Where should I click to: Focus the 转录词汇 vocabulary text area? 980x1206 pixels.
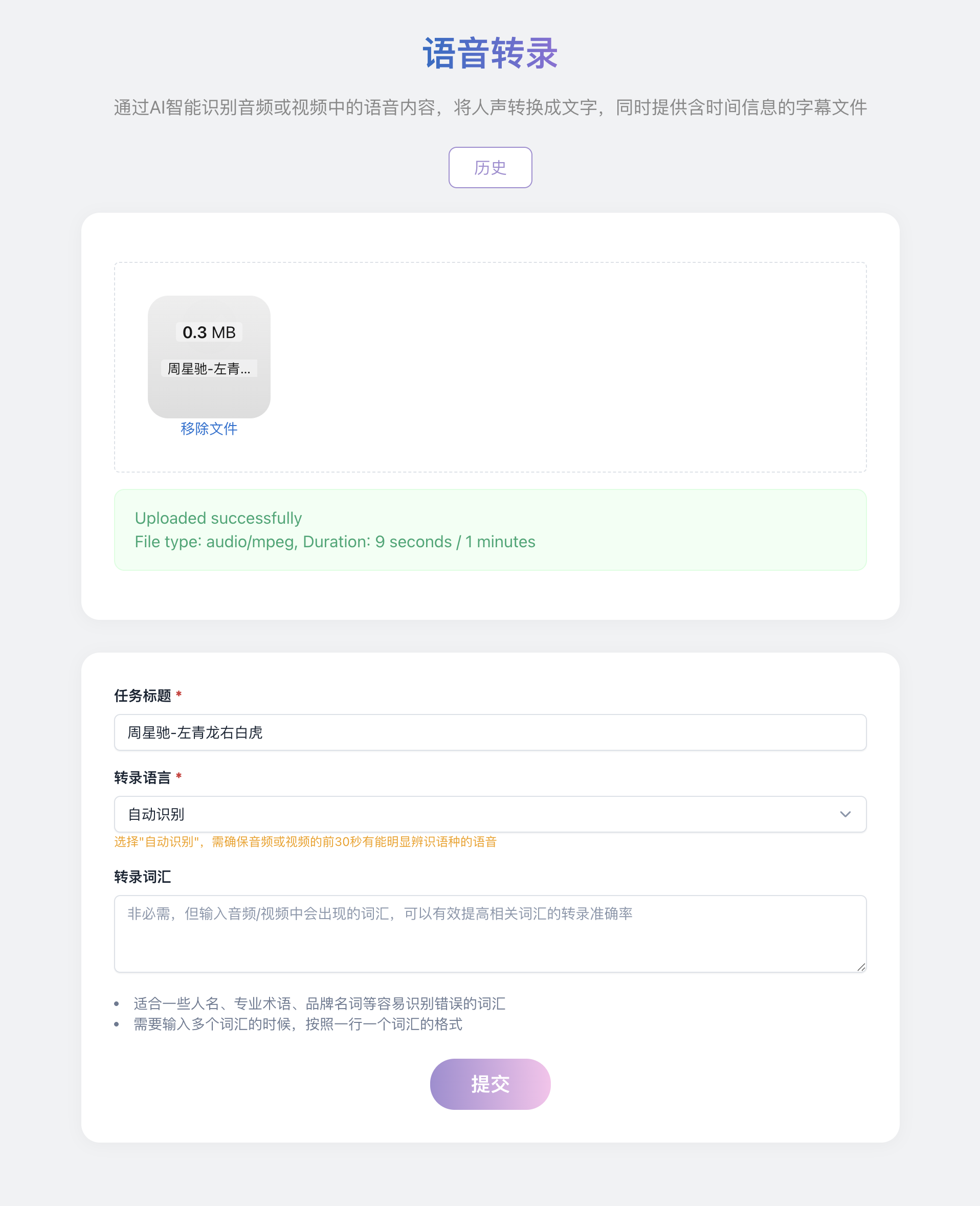tap(489, 933)
